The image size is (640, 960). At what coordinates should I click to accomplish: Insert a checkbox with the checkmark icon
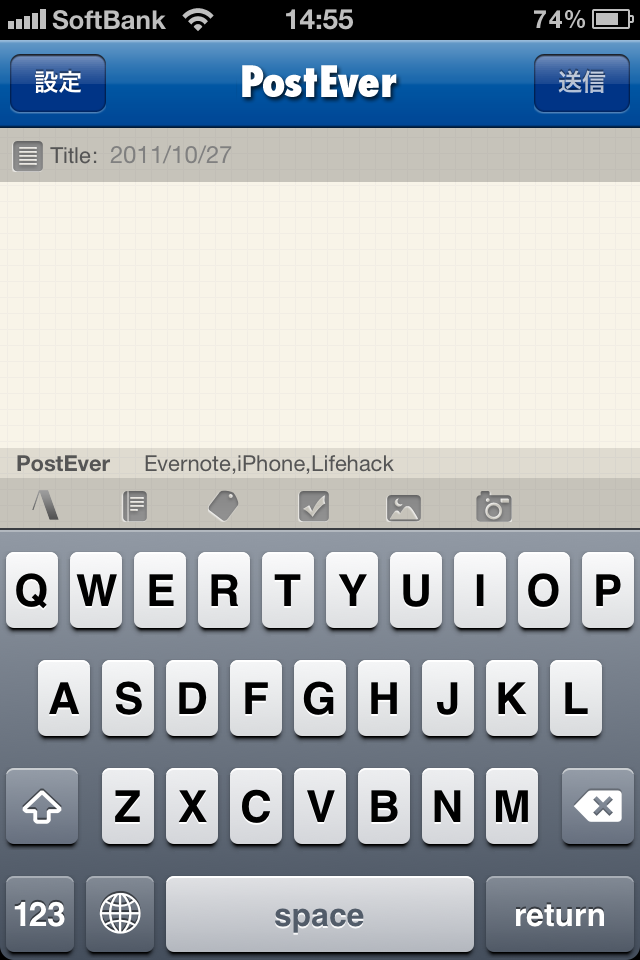(314, 506)
